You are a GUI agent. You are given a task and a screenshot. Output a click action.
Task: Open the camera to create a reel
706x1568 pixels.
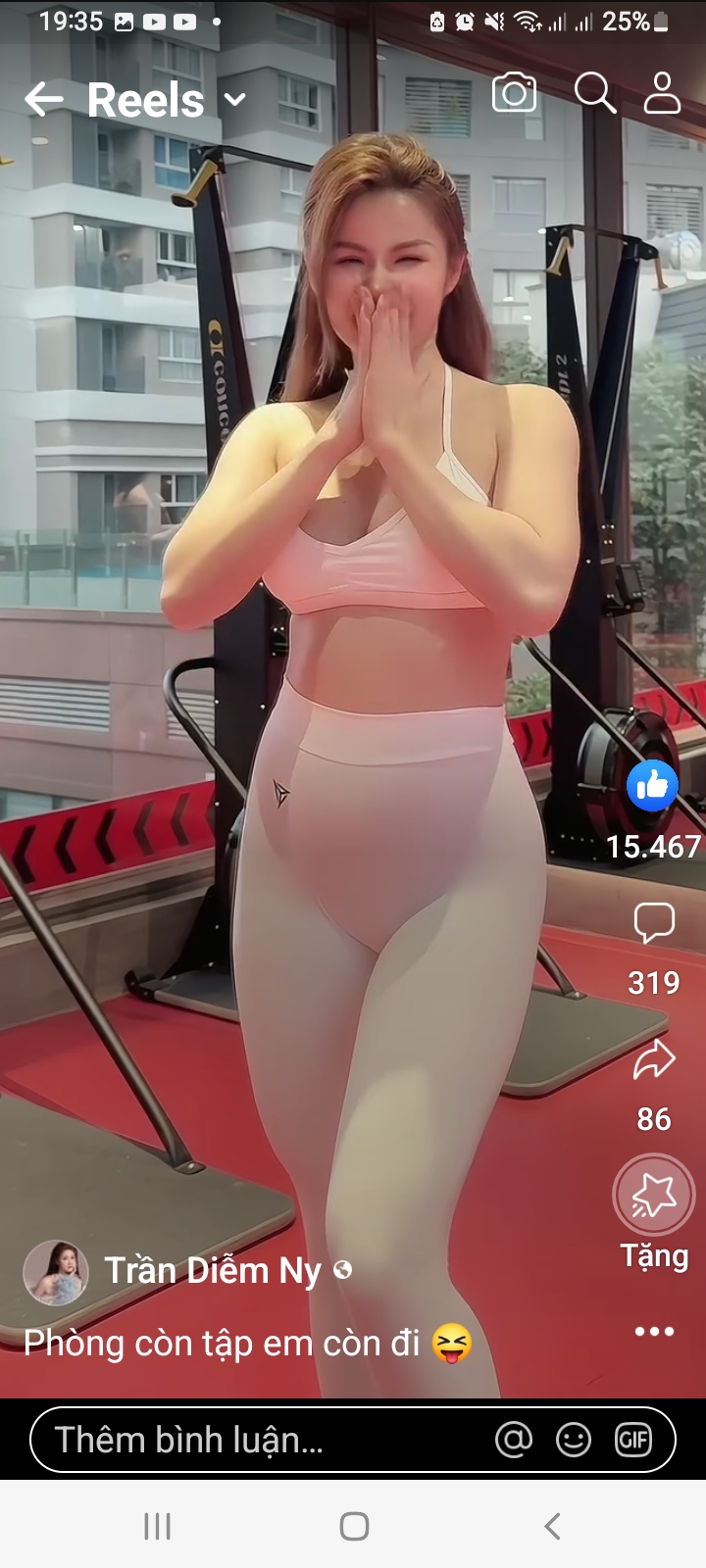(515, 94)
